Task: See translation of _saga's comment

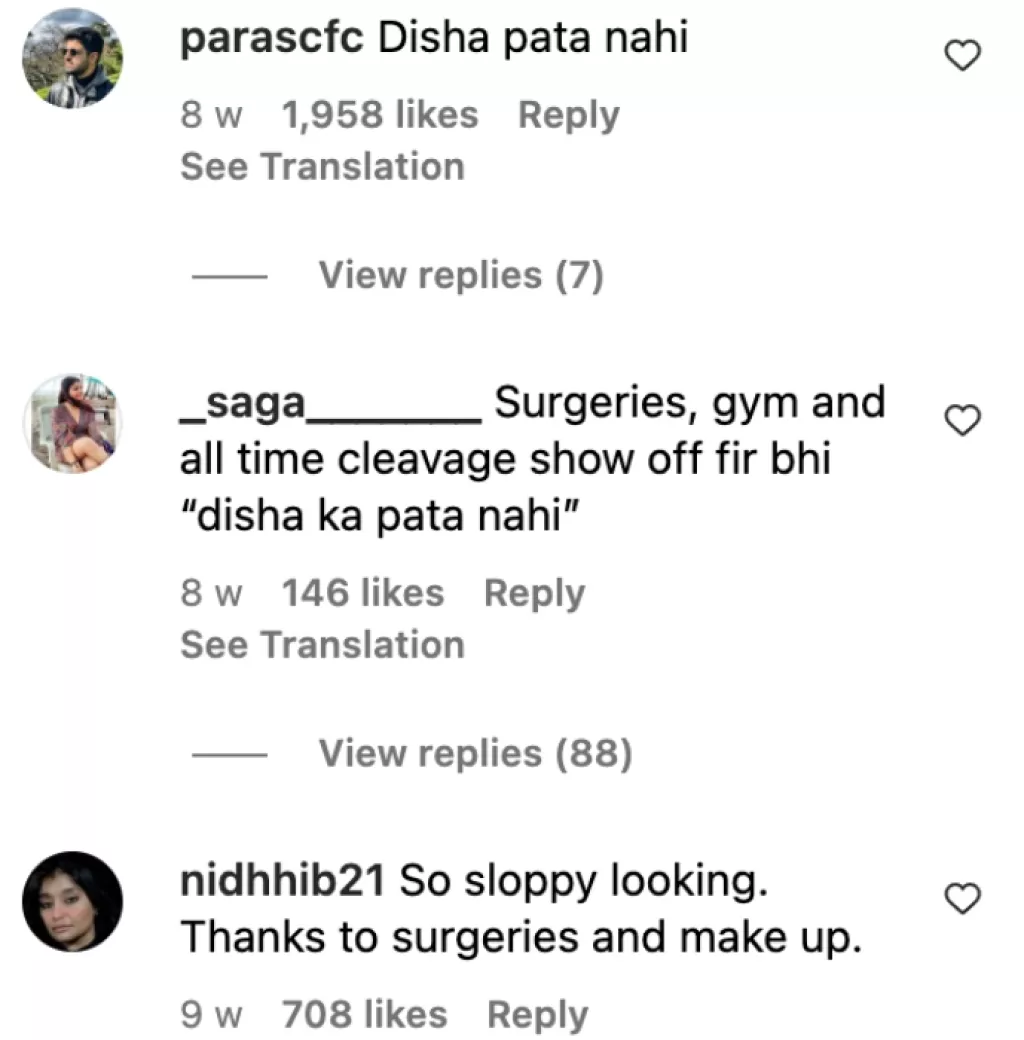Action: point(322,645)
